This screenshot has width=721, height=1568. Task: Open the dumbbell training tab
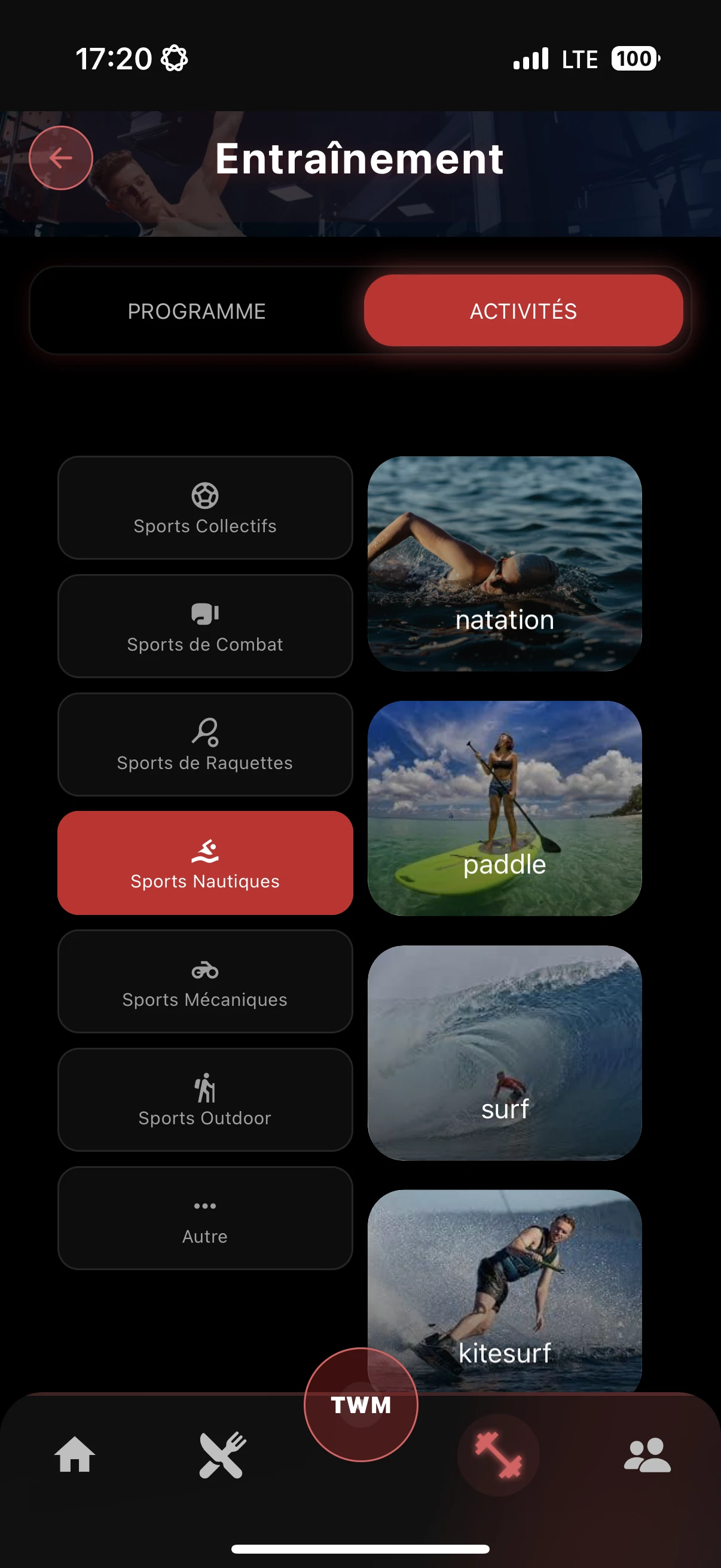point(499,1454)
